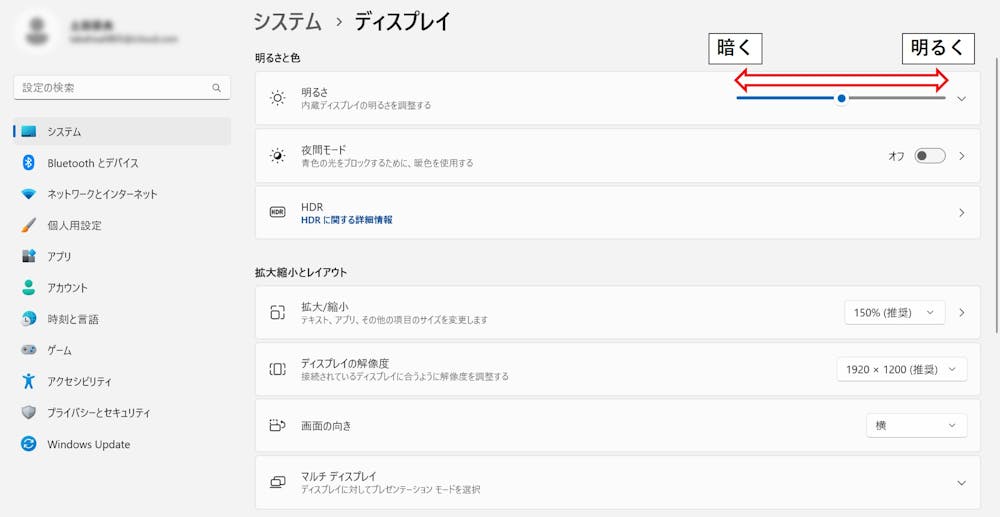Go to 個人用設定
This screenshot has height=517, width=1000.
pos(74,226)
